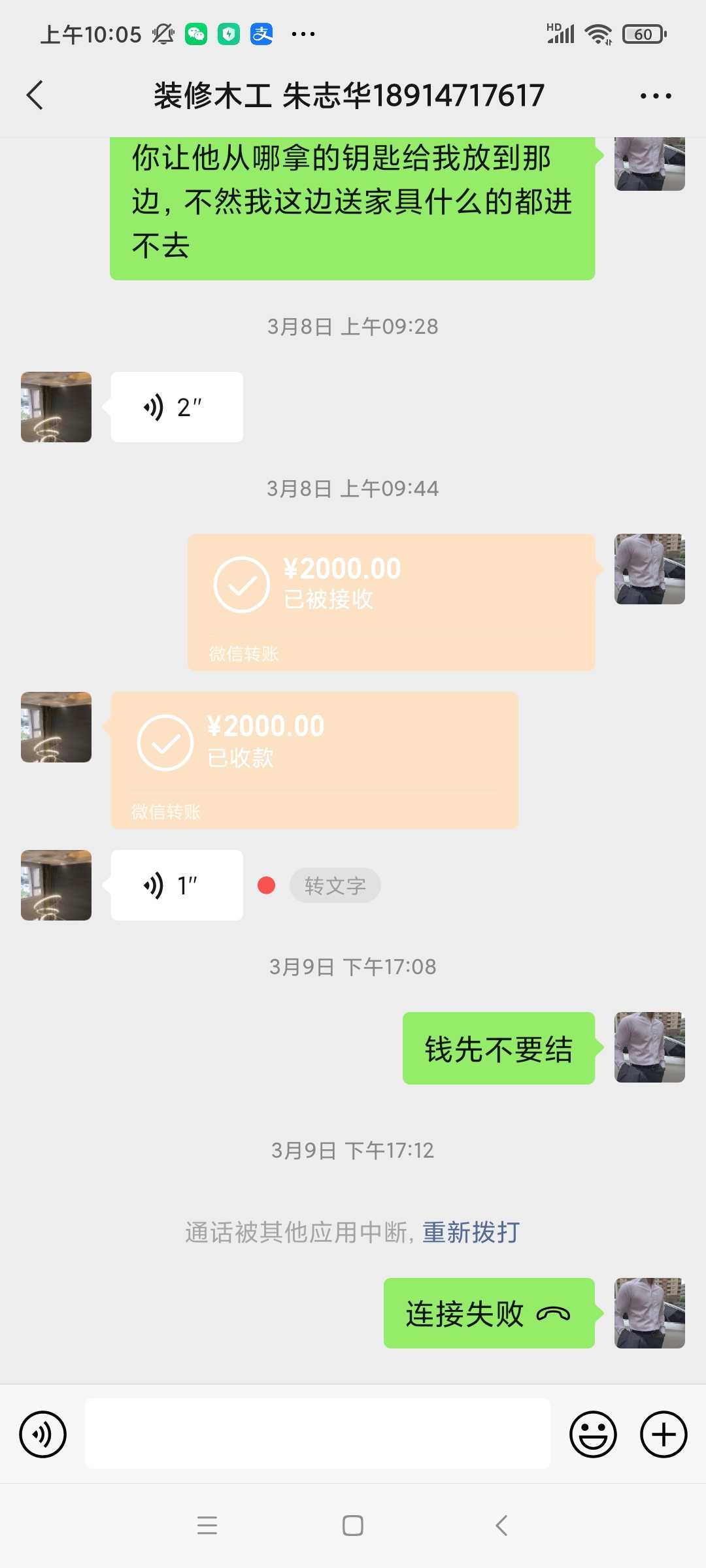The width and height of the screenshot is (706, 1568).
Task: Open the plus attachment panel
Action: (x=663, y=1435)
